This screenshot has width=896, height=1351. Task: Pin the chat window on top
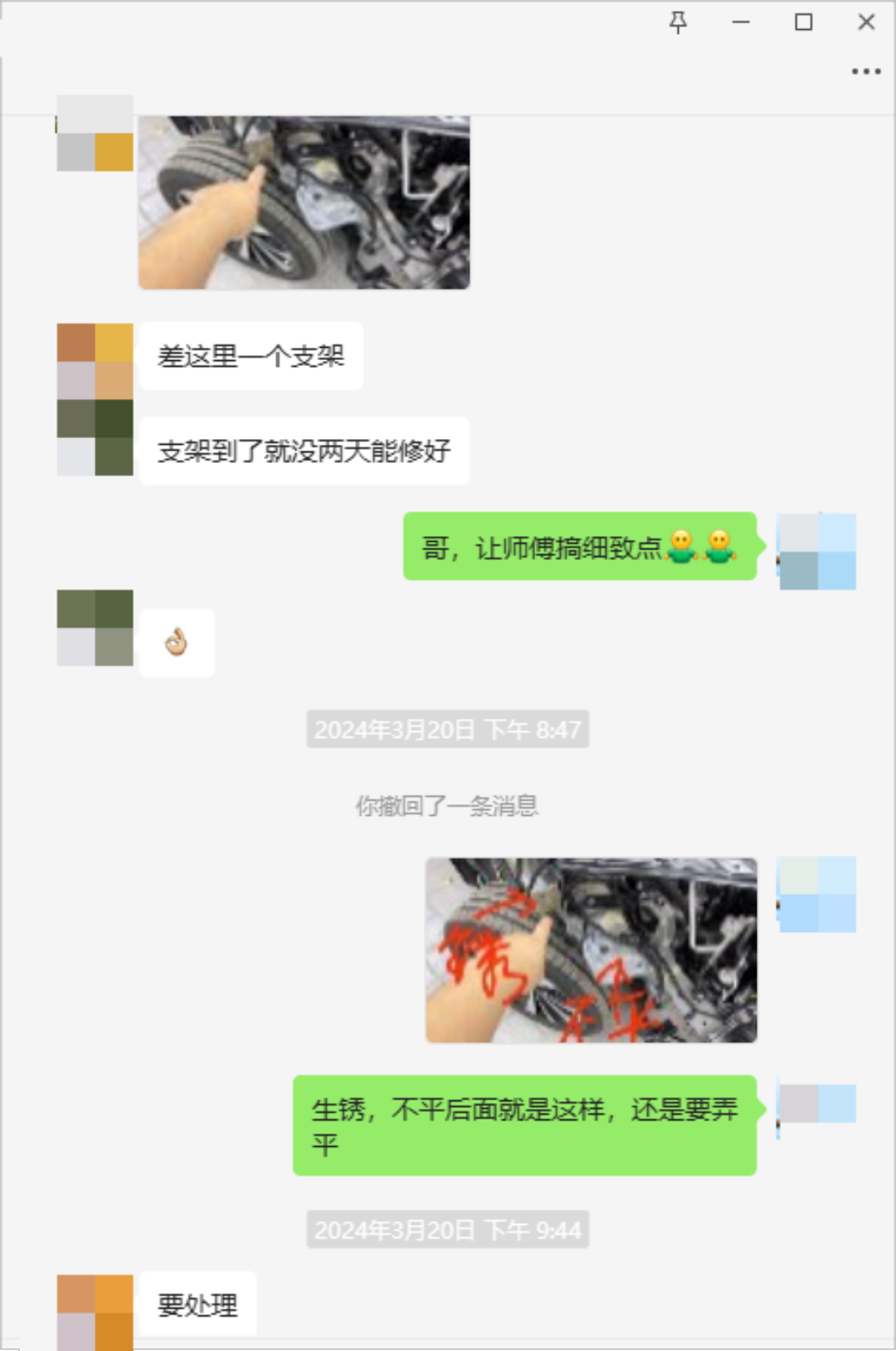678,22
